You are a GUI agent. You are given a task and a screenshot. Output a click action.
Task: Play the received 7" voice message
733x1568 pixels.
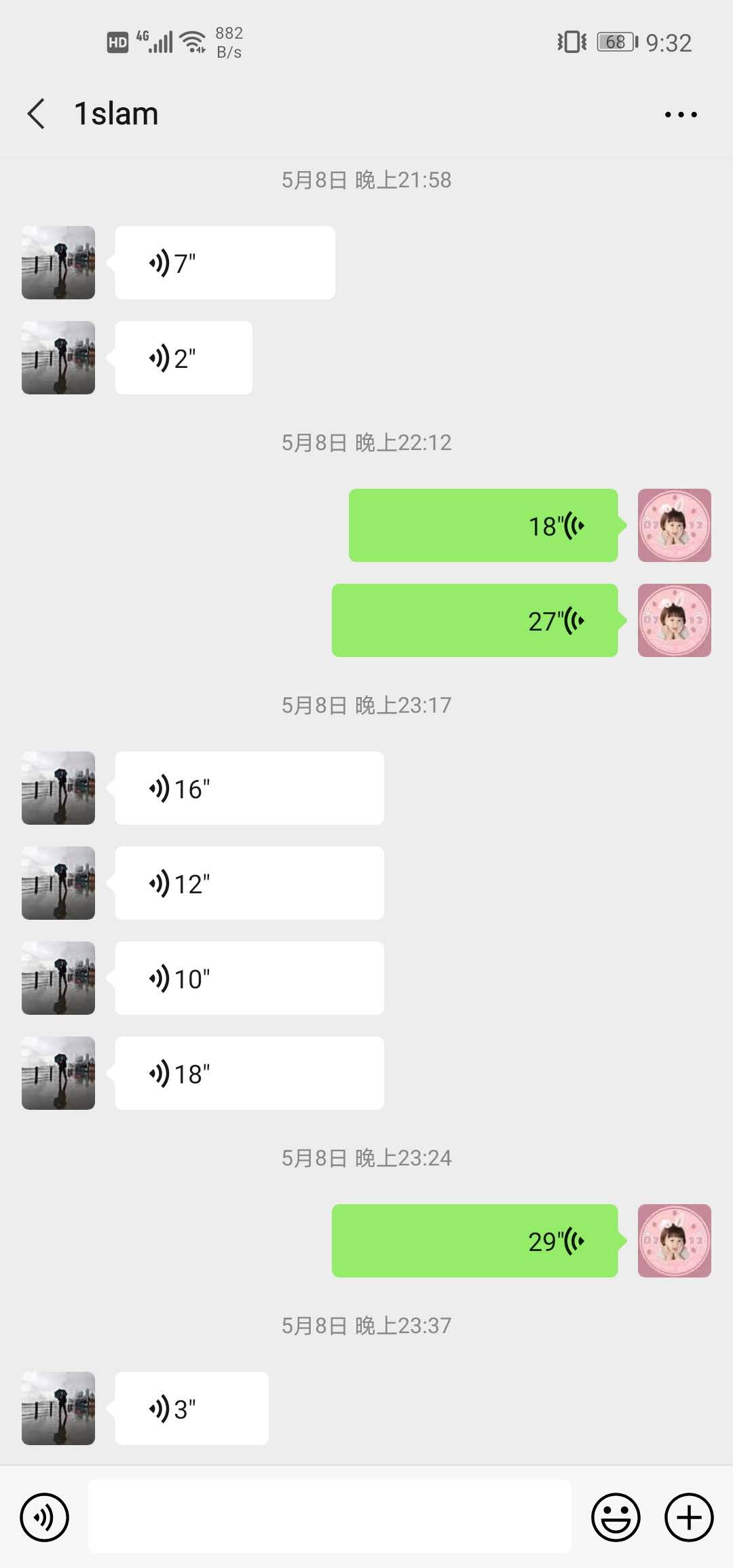(225, 263)
